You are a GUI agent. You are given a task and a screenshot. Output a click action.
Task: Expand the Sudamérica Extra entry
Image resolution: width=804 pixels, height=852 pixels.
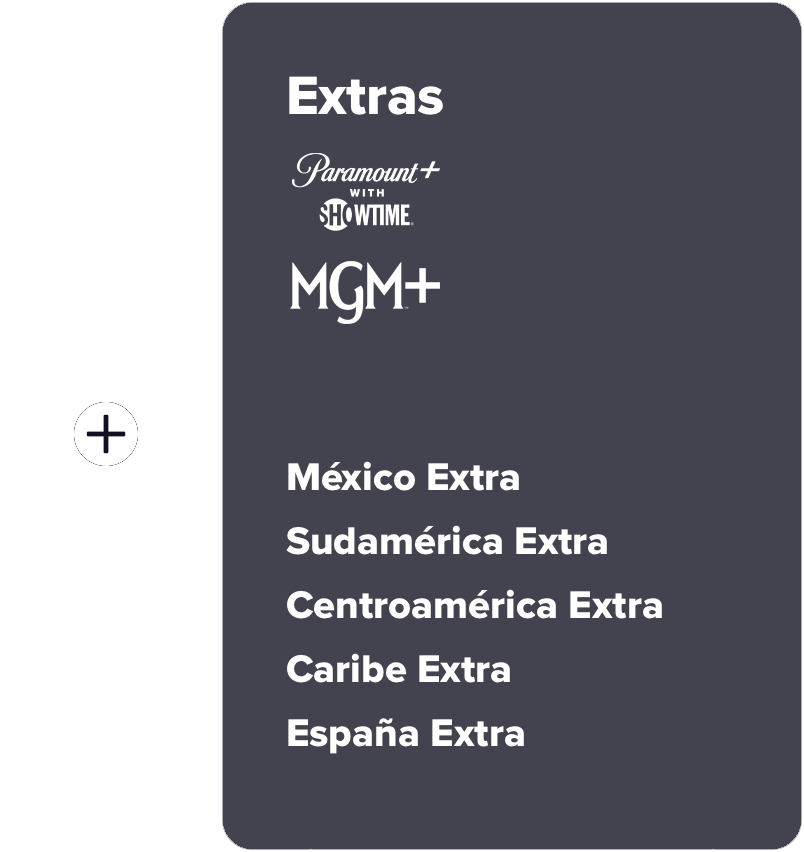pyautogui.click(x=448, y=542)
